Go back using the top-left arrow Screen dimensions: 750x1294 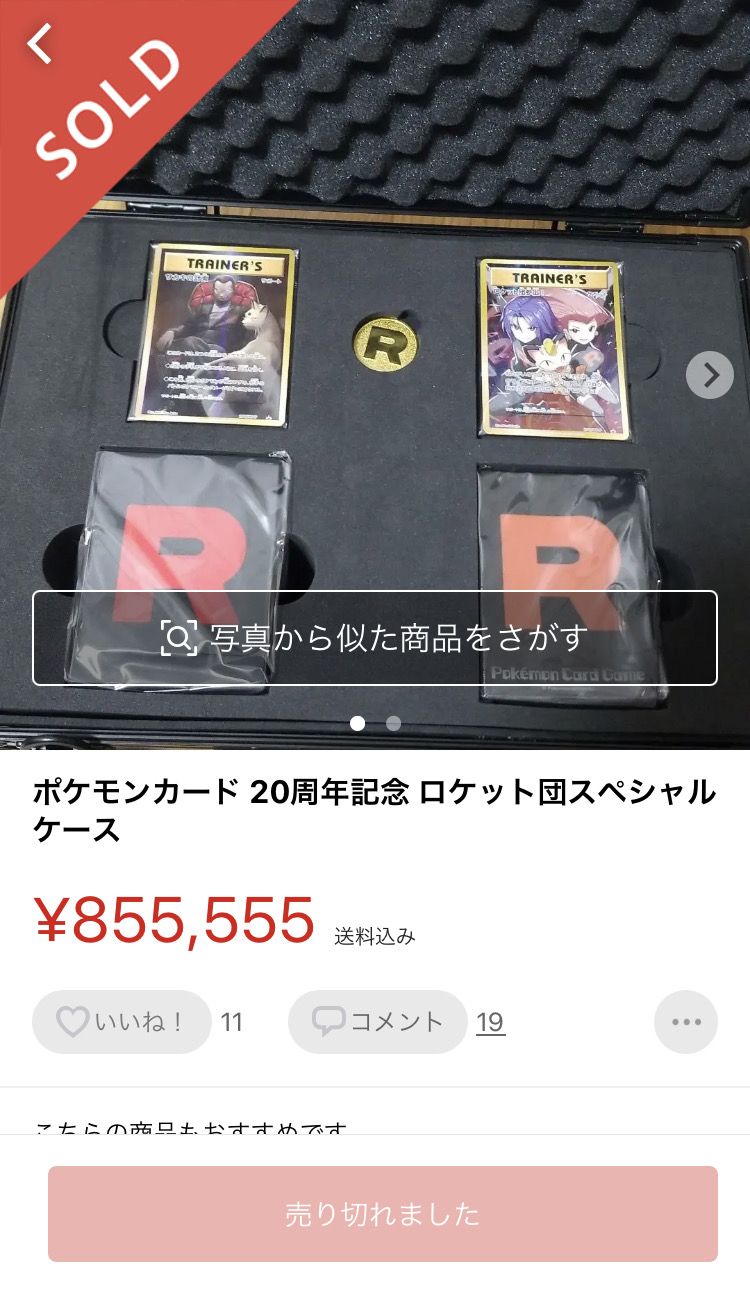40,43
